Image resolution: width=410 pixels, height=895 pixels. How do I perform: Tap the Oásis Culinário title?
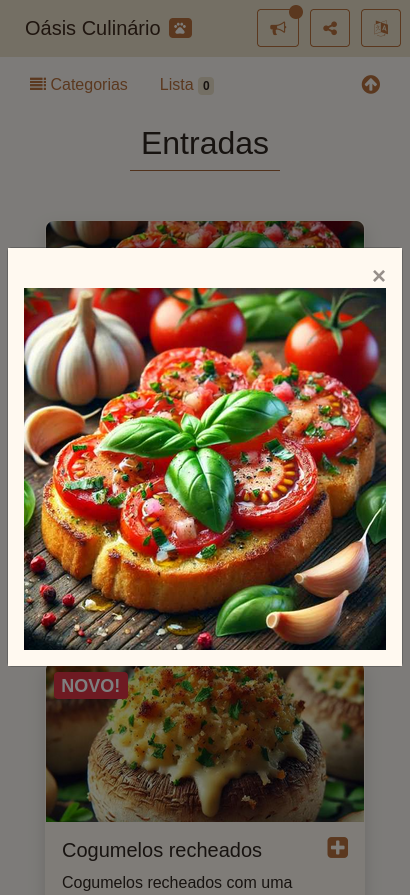[x=93, y=28]
